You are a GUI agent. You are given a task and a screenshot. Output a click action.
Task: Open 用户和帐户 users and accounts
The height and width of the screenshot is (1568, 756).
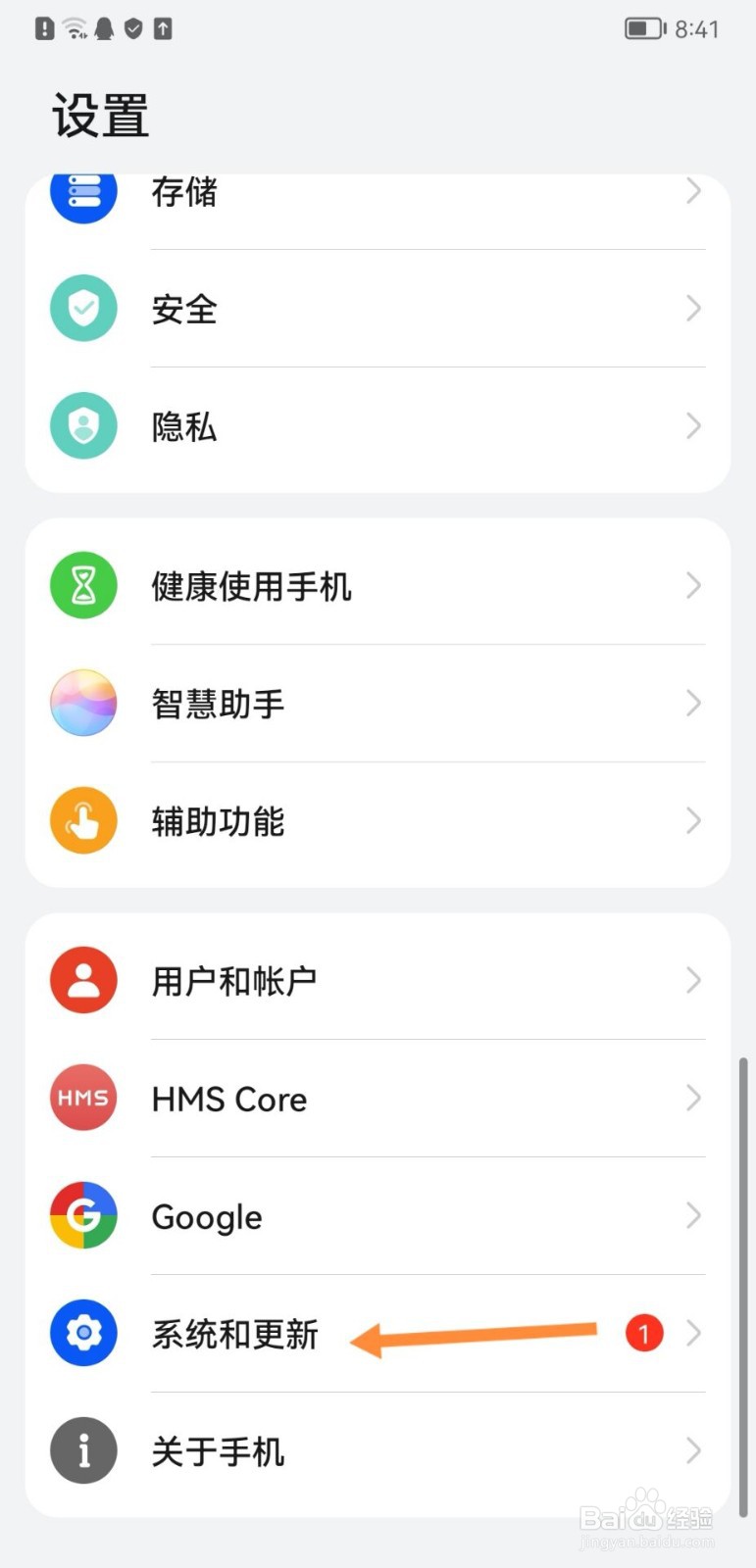pyautogui.click(x=378, y=980)
